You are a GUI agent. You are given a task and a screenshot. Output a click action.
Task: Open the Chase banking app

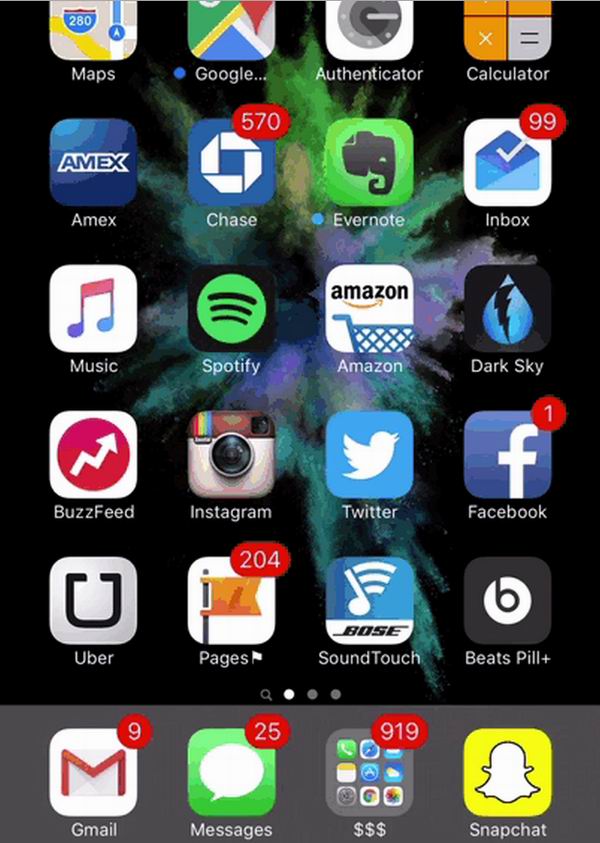(232, 162)
